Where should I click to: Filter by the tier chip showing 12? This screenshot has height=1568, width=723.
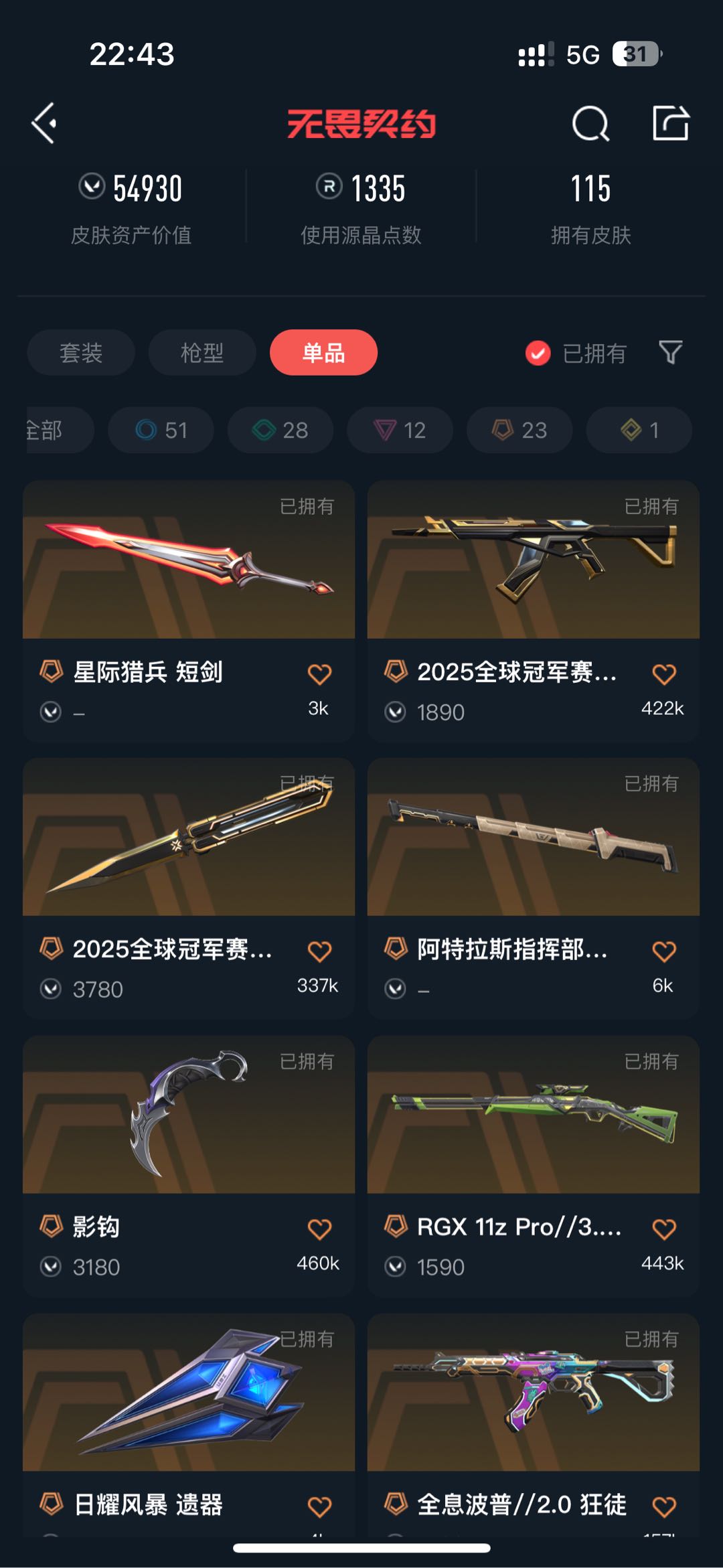pyautogui.click(x=400, y=430)
